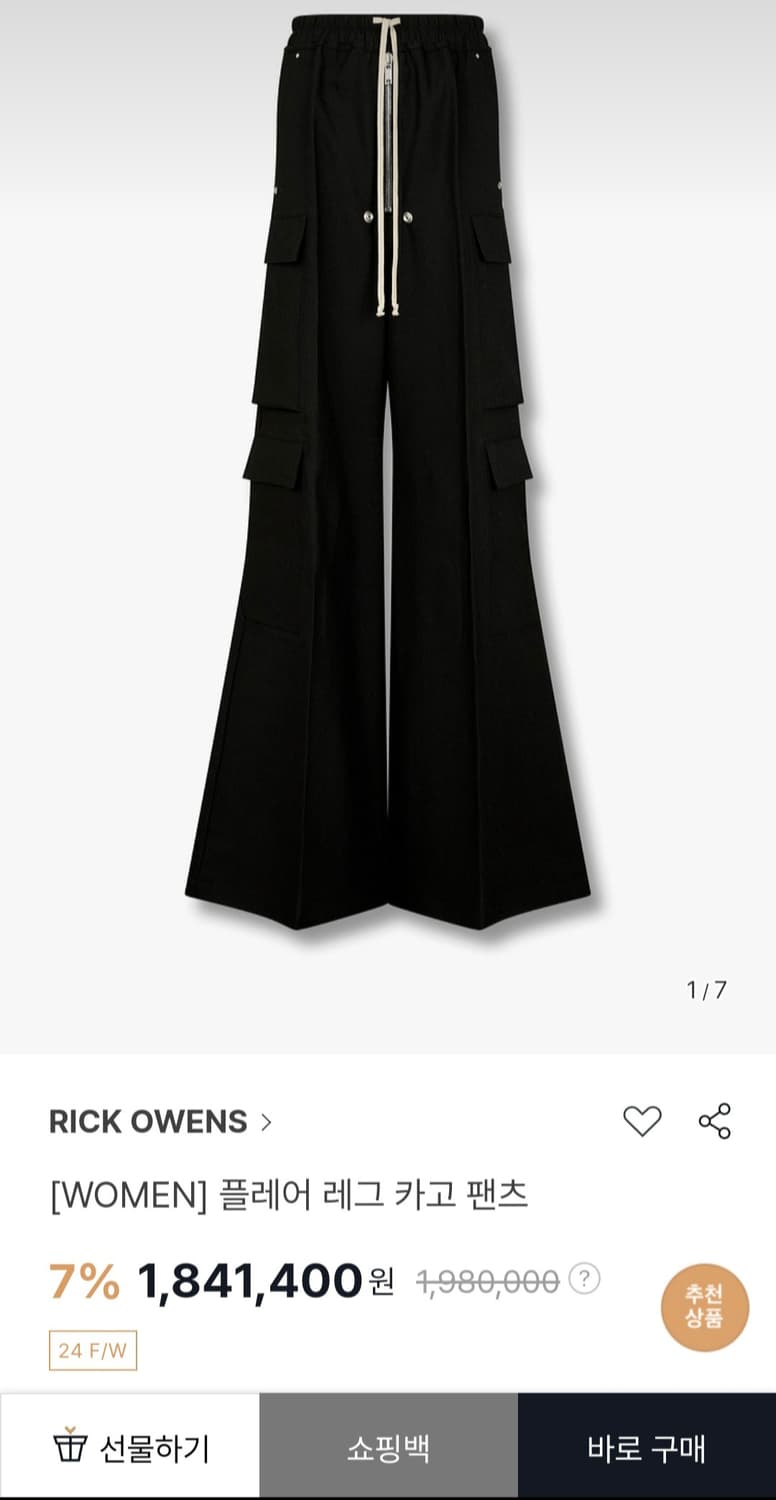Tap 선물하기 to send as gift
The width and height of the screenshot is (776, 1500).
click(x=130, y=1447)
